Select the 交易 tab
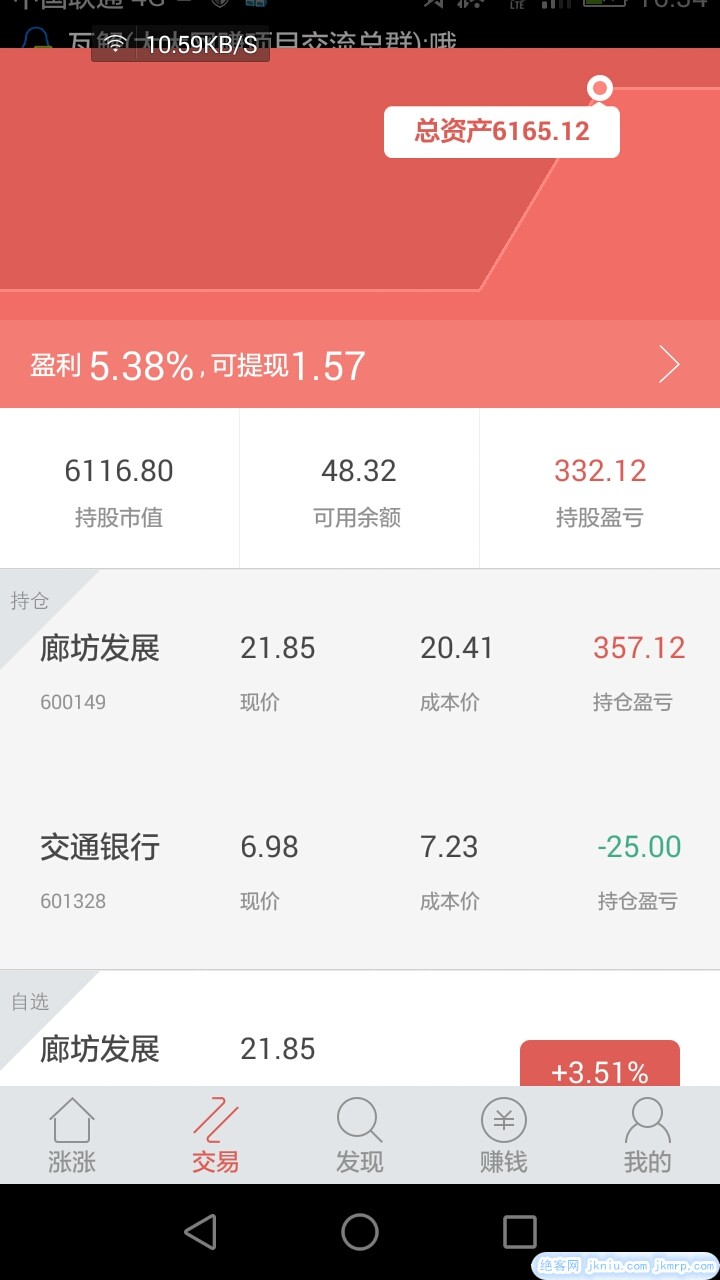This screenshot has width=720, height=1280. click(x=216, y=1136)
